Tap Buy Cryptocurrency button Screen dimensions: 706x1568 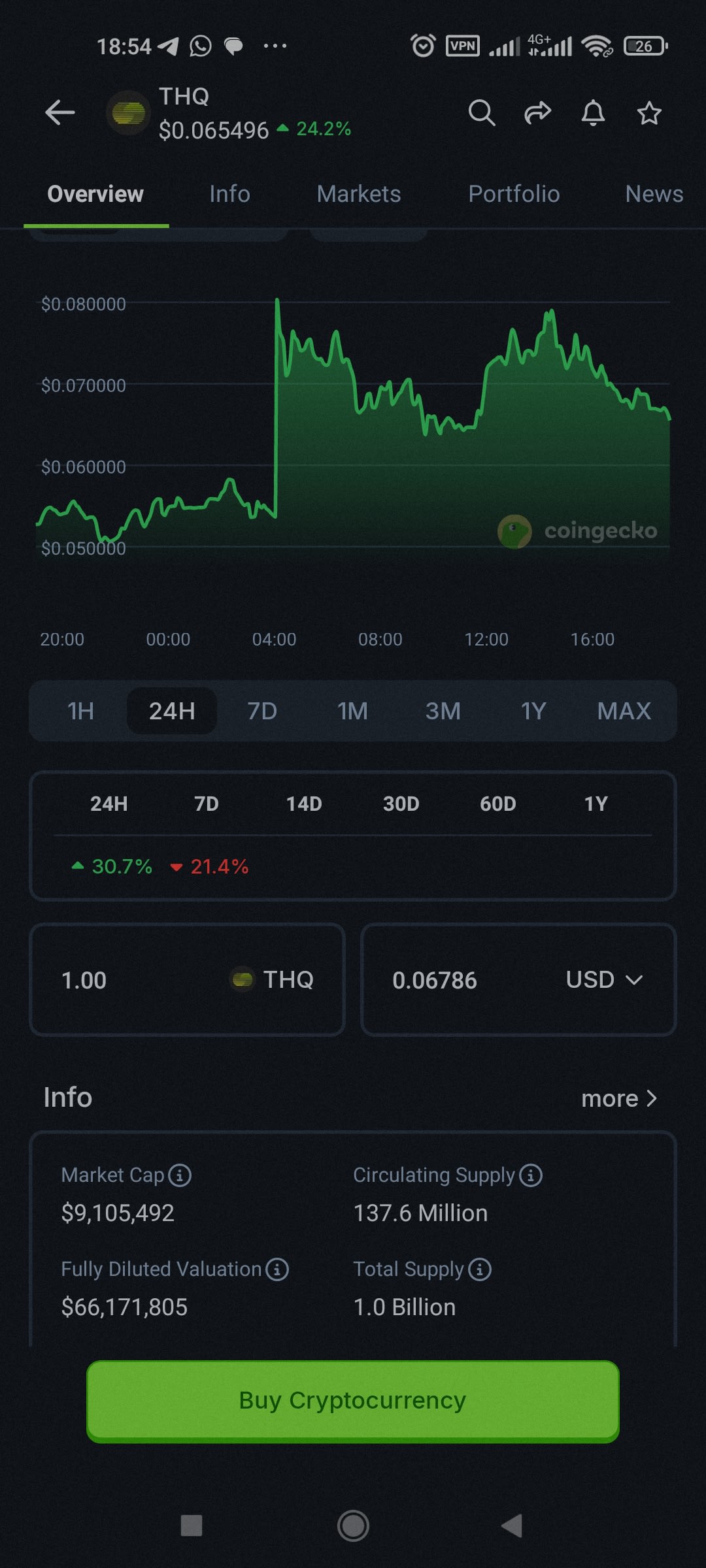tap(353, 1401)
